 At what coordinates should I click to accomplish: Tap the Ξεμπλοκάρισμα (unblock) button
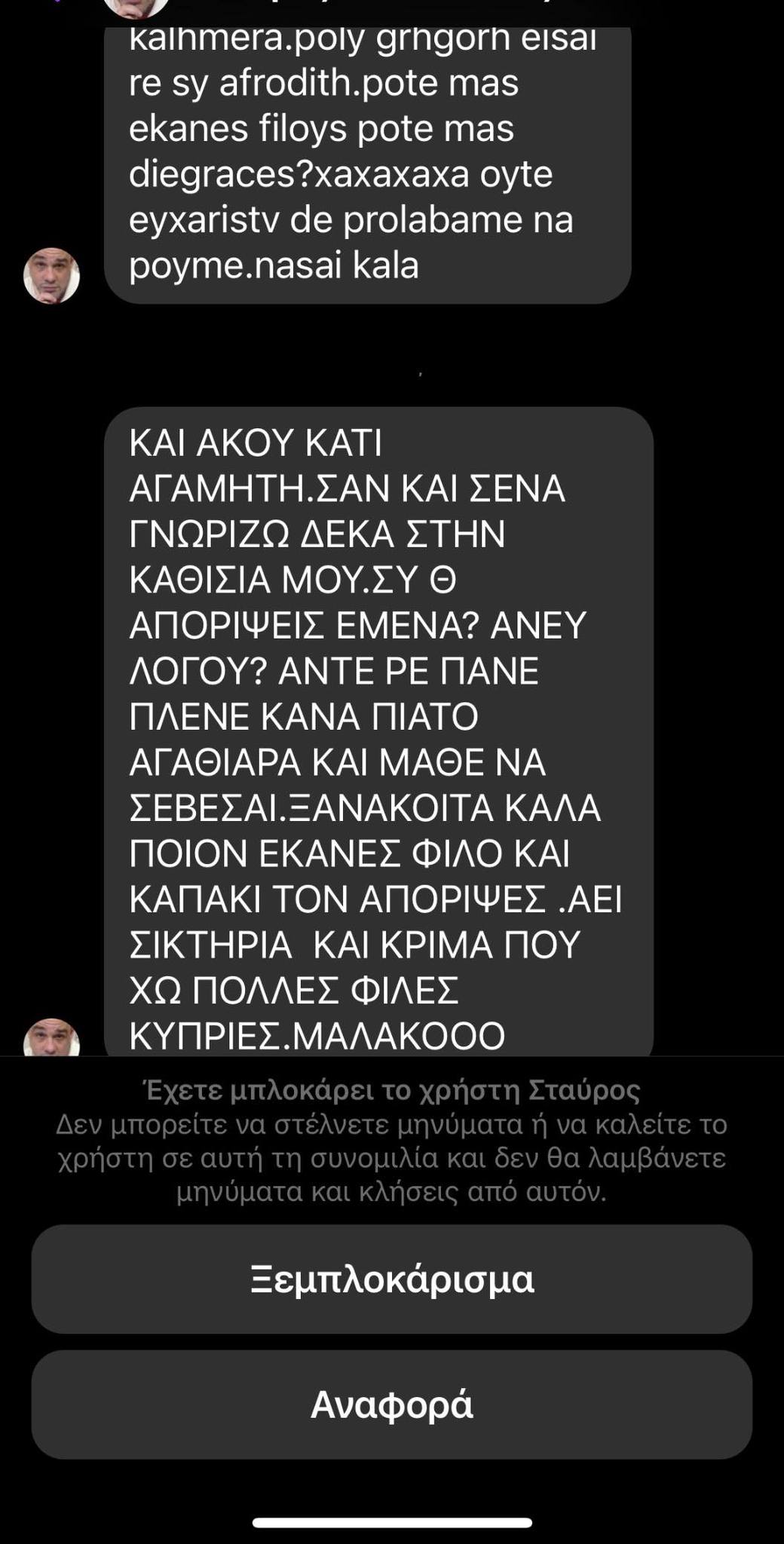point(391,1279)
